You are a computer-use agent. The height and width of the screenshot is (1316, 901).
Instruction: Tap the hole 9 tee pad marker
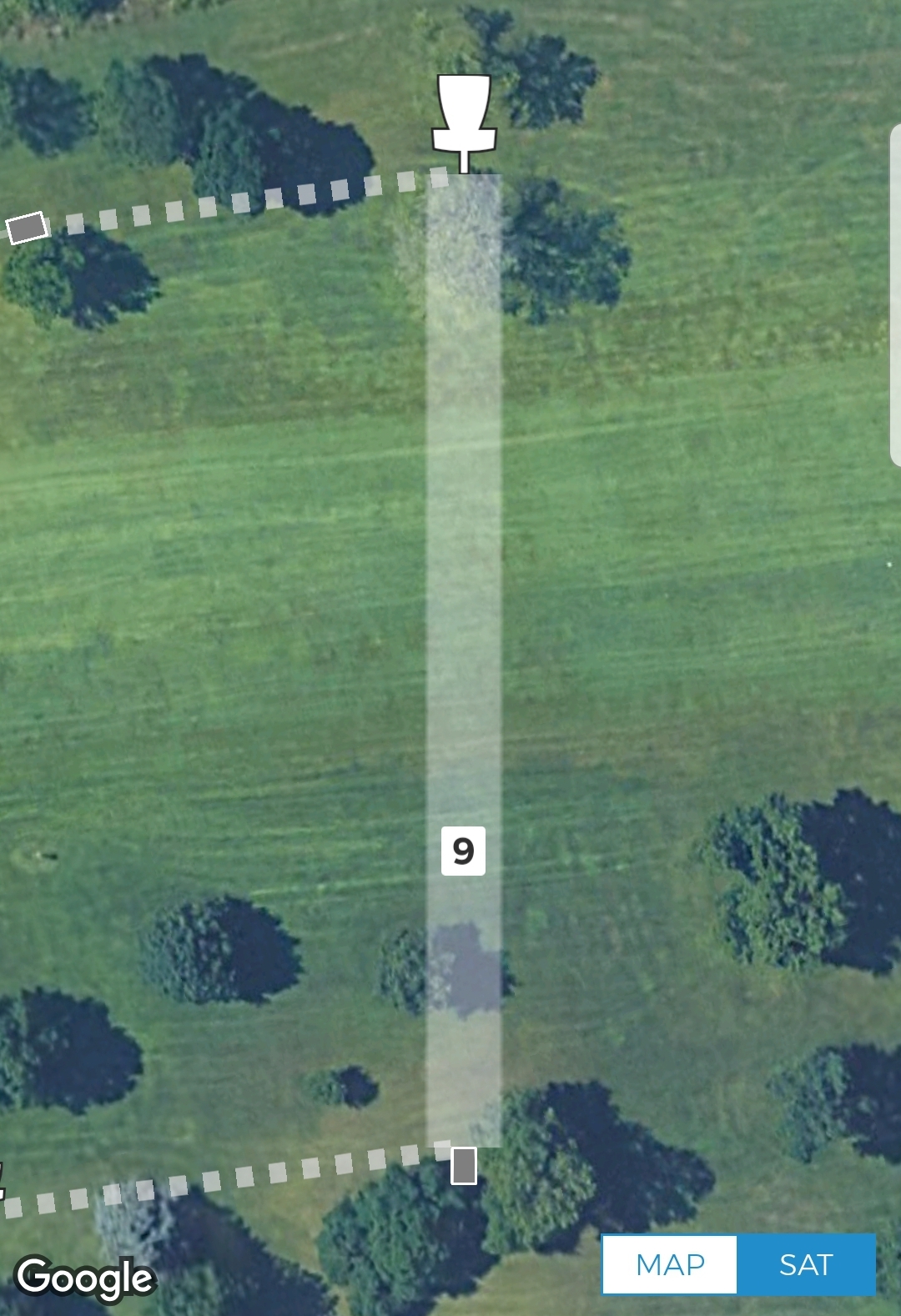464,1165
